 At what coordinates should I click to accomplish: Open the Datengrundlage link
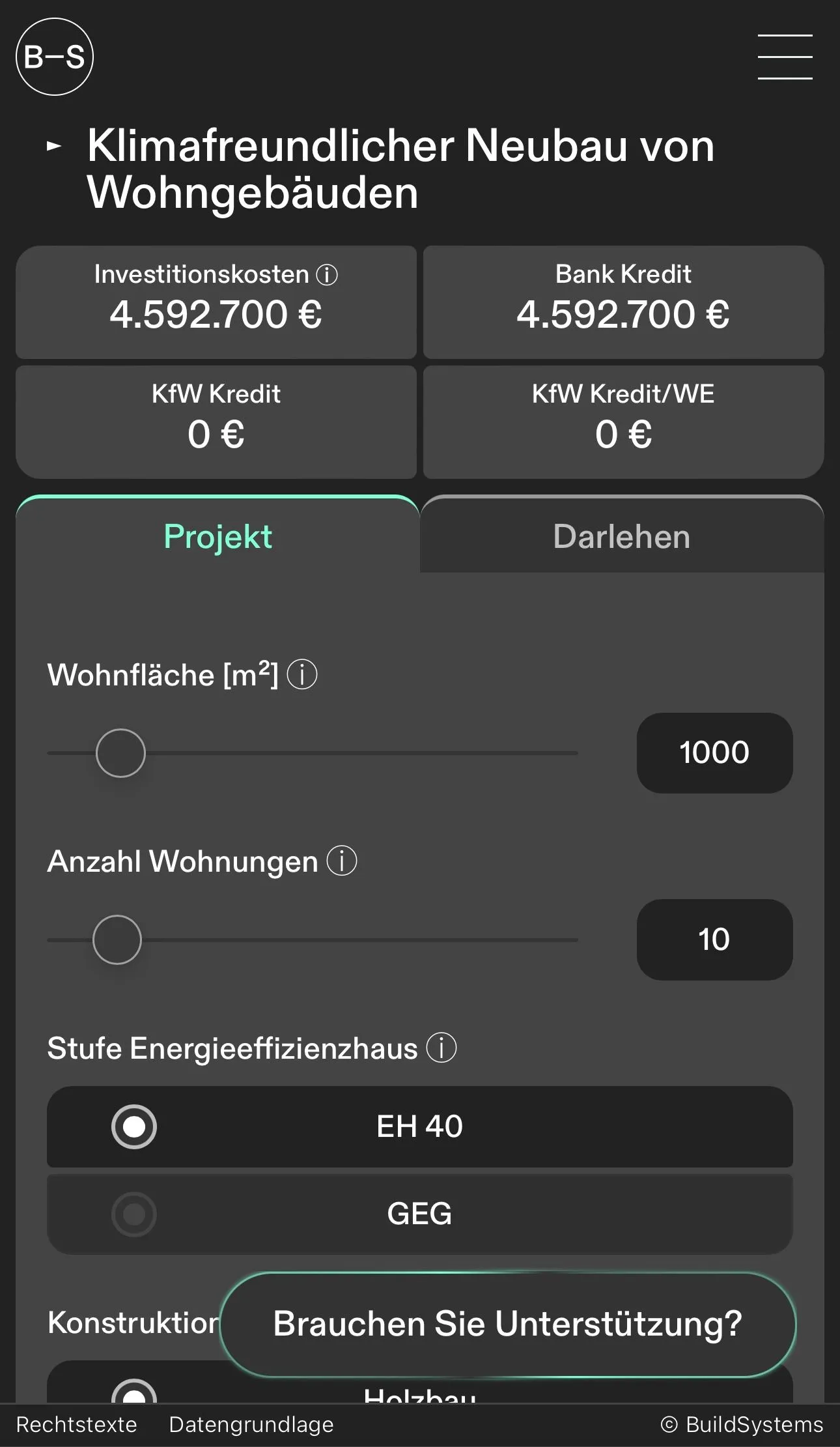pyautogui.click(x=251, y=1424)
